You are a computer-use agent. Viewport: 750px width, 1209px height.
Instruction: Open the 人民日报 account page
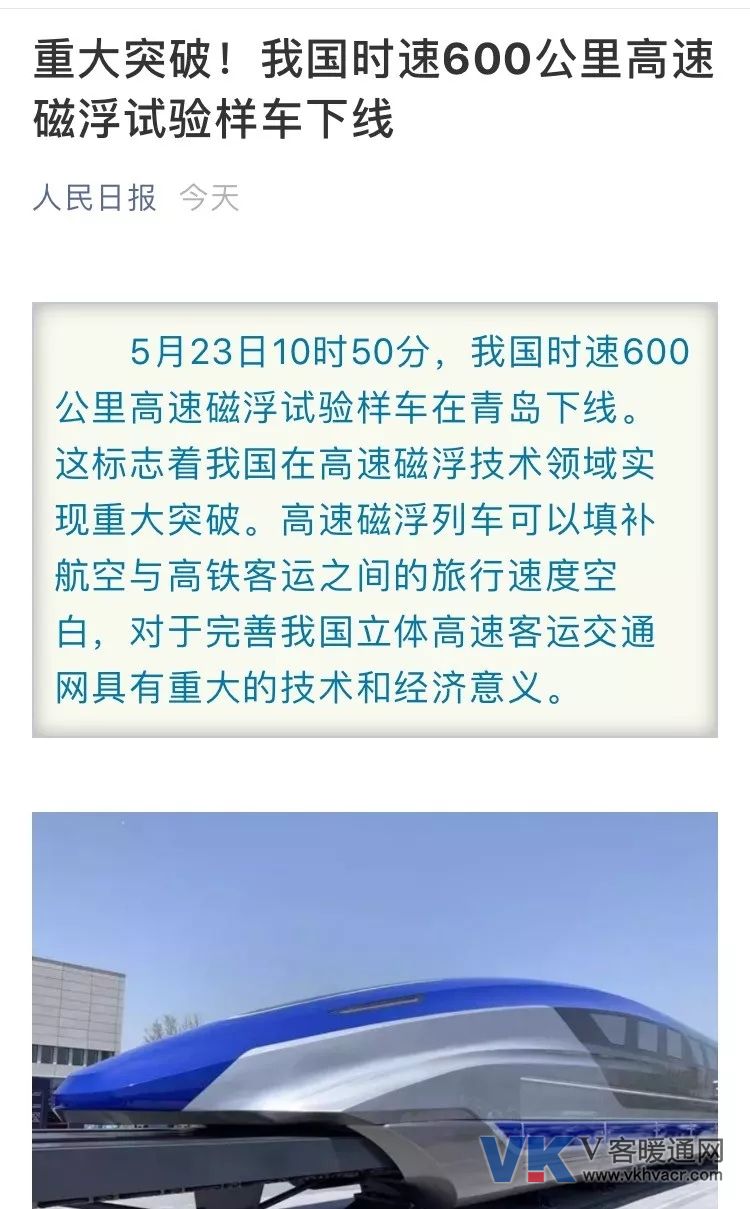(95, 197)
